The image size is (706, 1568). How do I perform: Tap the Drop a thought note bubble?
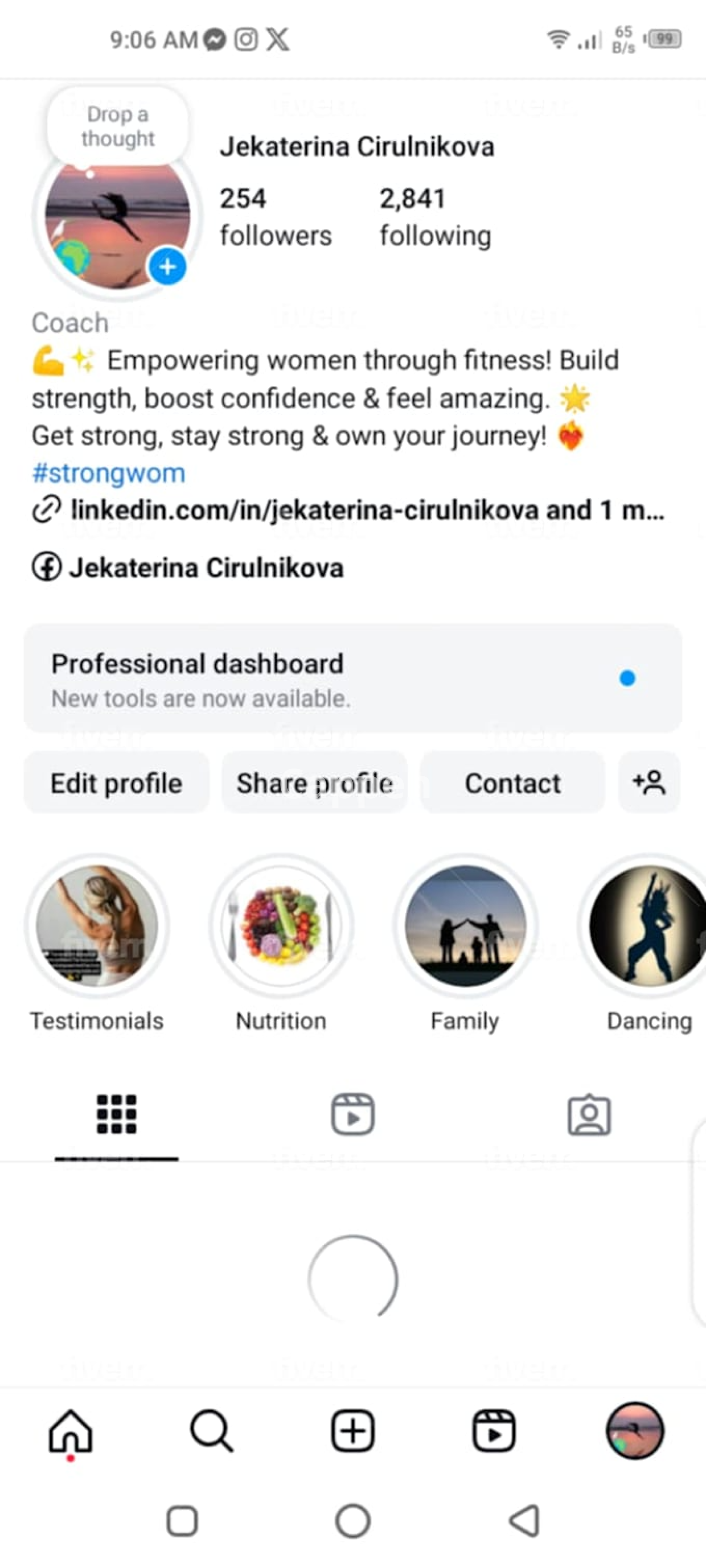point(117,126)
